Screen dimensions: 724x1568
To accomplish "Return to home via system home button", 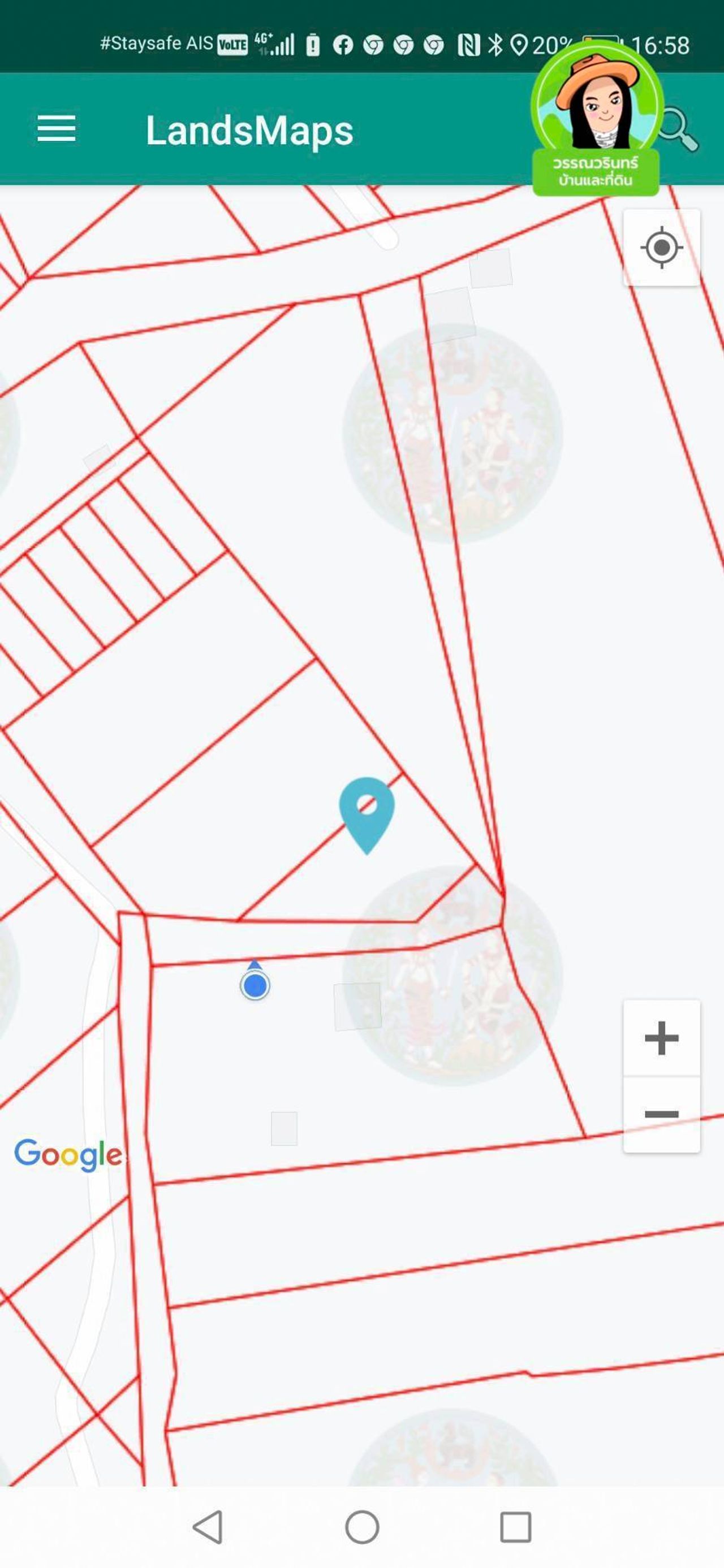I will click(x=363, y=1527).
